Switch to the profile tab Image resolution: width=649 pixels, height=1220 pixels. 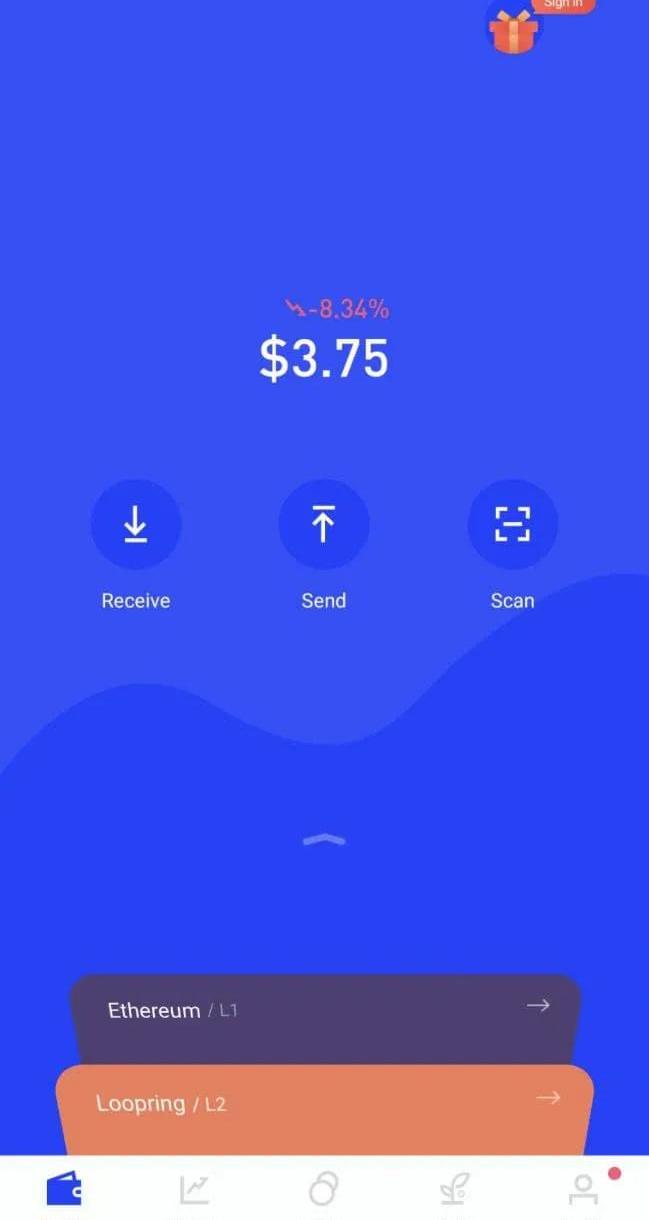coord(583,1188)
